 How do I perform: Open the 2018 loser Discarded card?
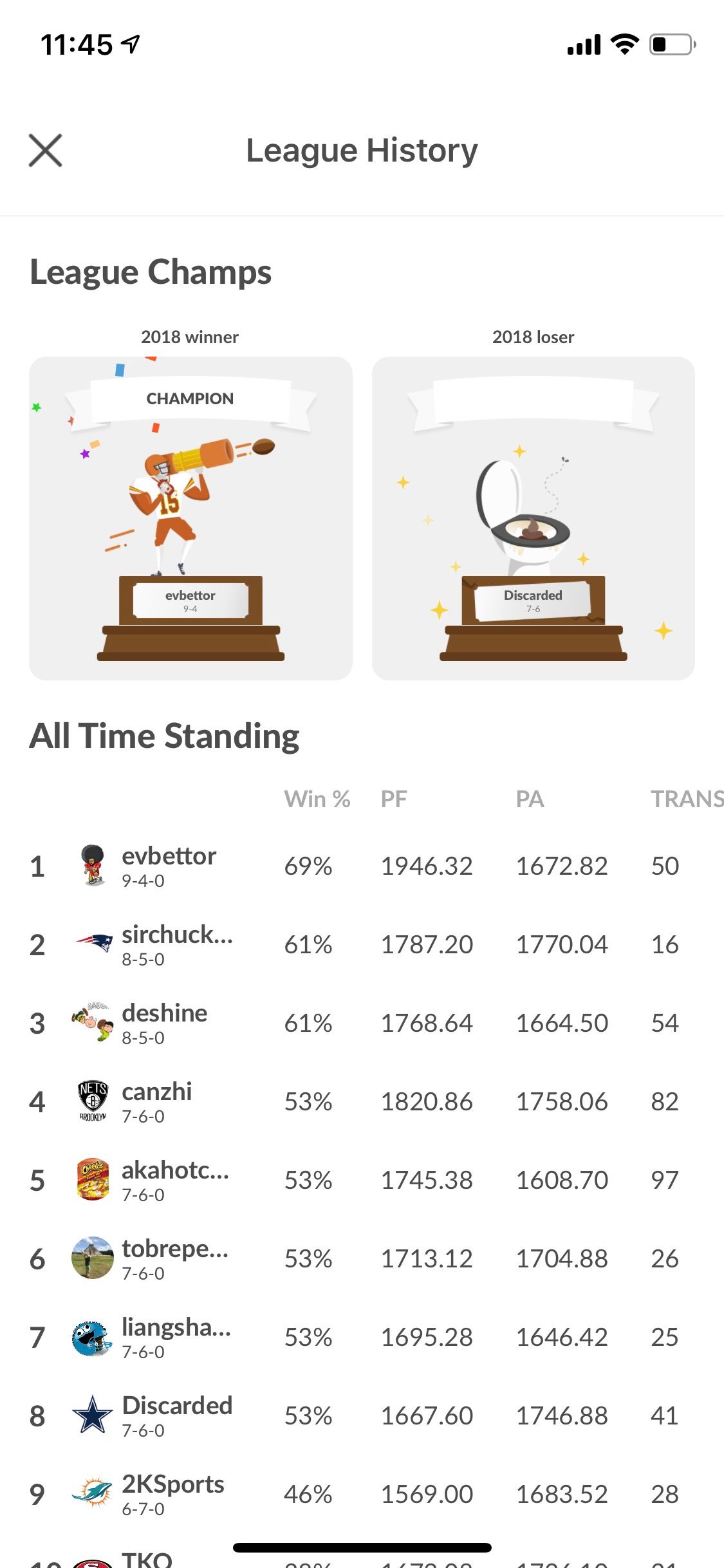(533, 518)
